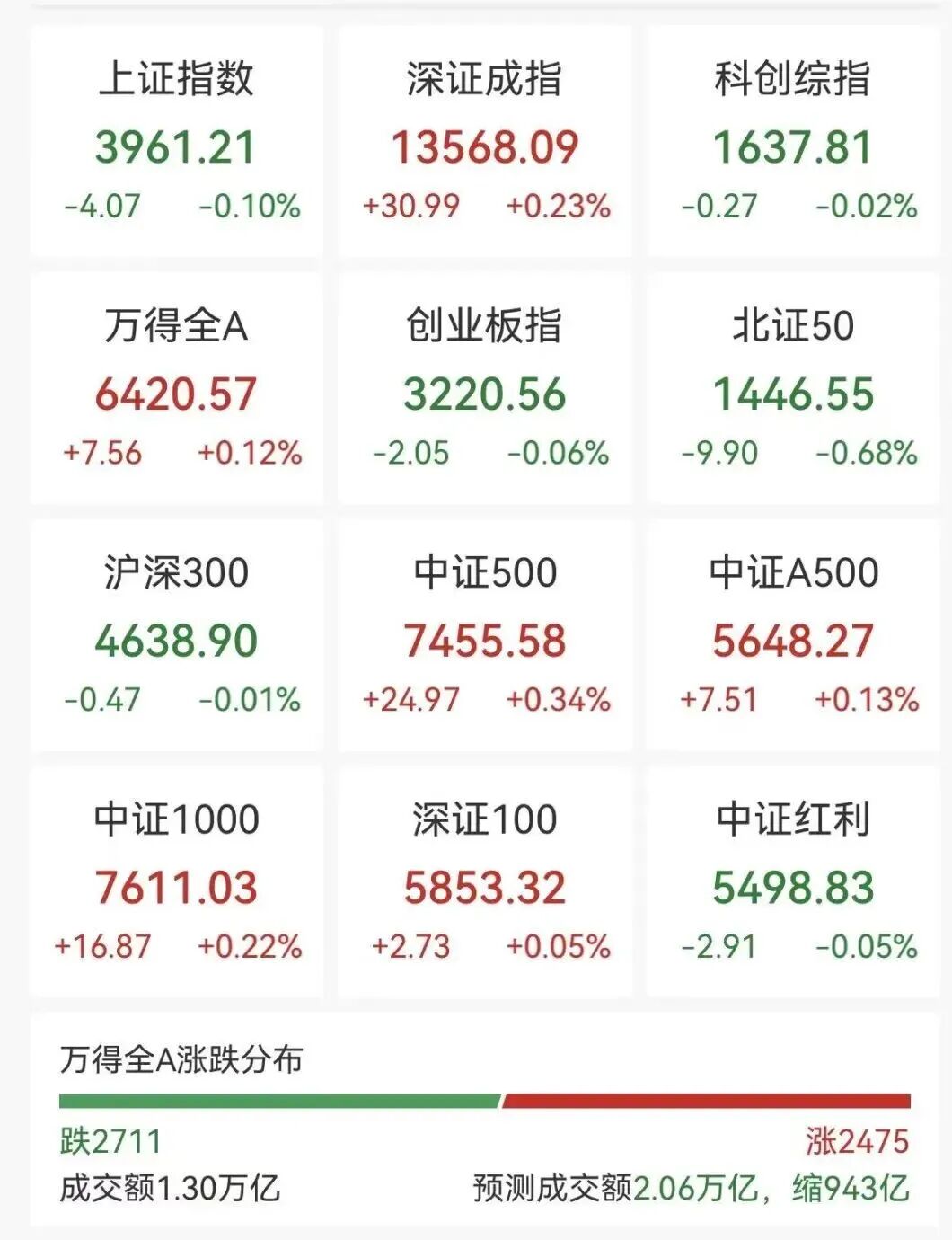This screenshot has height=1240, width=952.
Task: Open the 上证指数 index card
Action: 176,144
